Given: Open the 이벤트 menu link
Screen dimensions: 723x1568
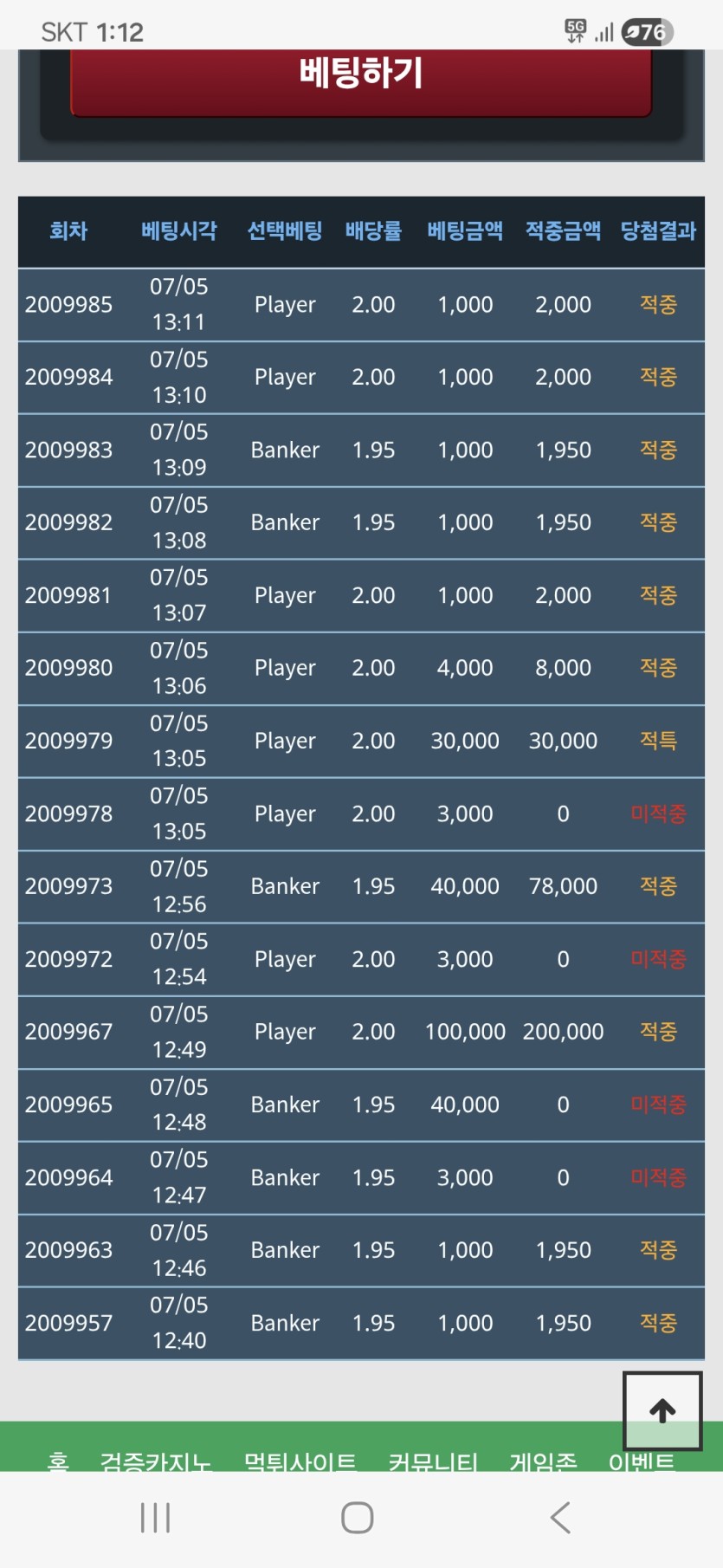Looking at the screenshot, I should point(641,1461).
